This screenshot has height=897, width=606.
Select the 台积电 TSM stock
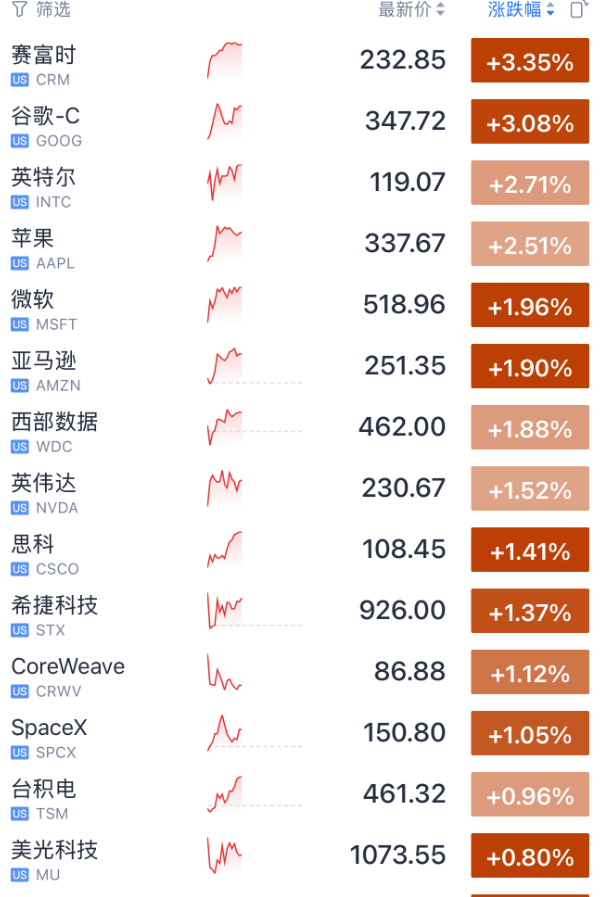pyautogui.click(x=303, y=795)
